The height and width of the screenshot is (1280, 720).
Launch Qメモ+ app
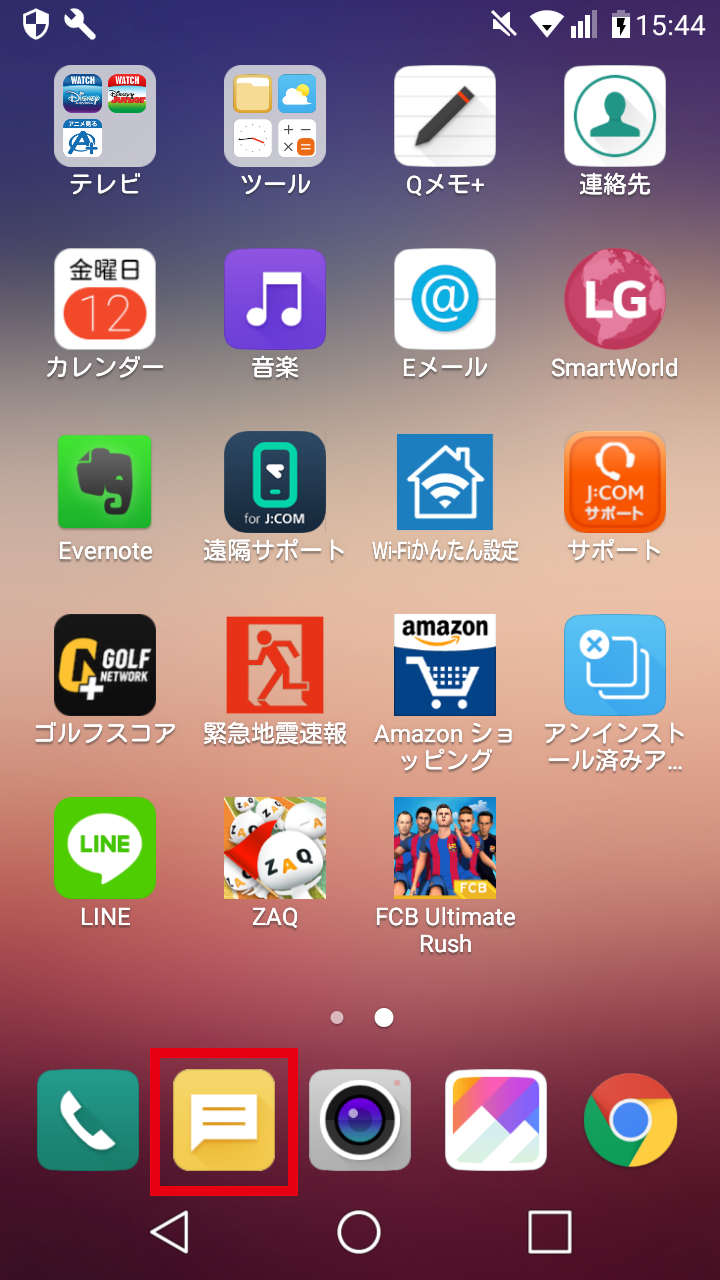(445, 116)
